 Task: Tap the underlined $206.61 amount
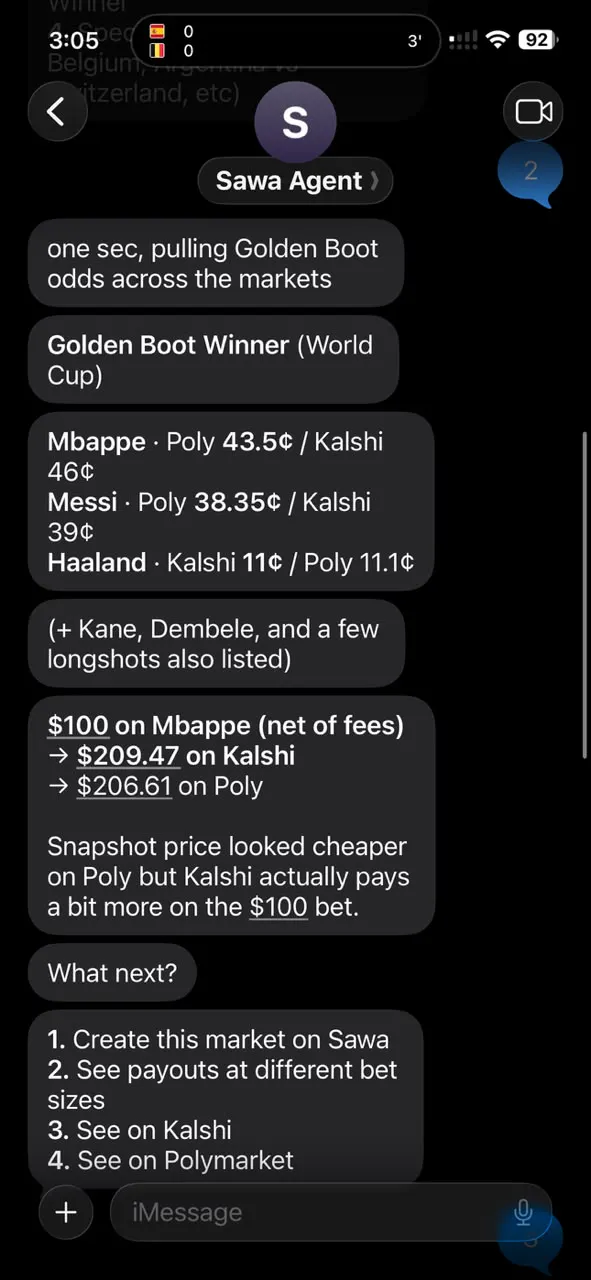[x=125, y=786]
